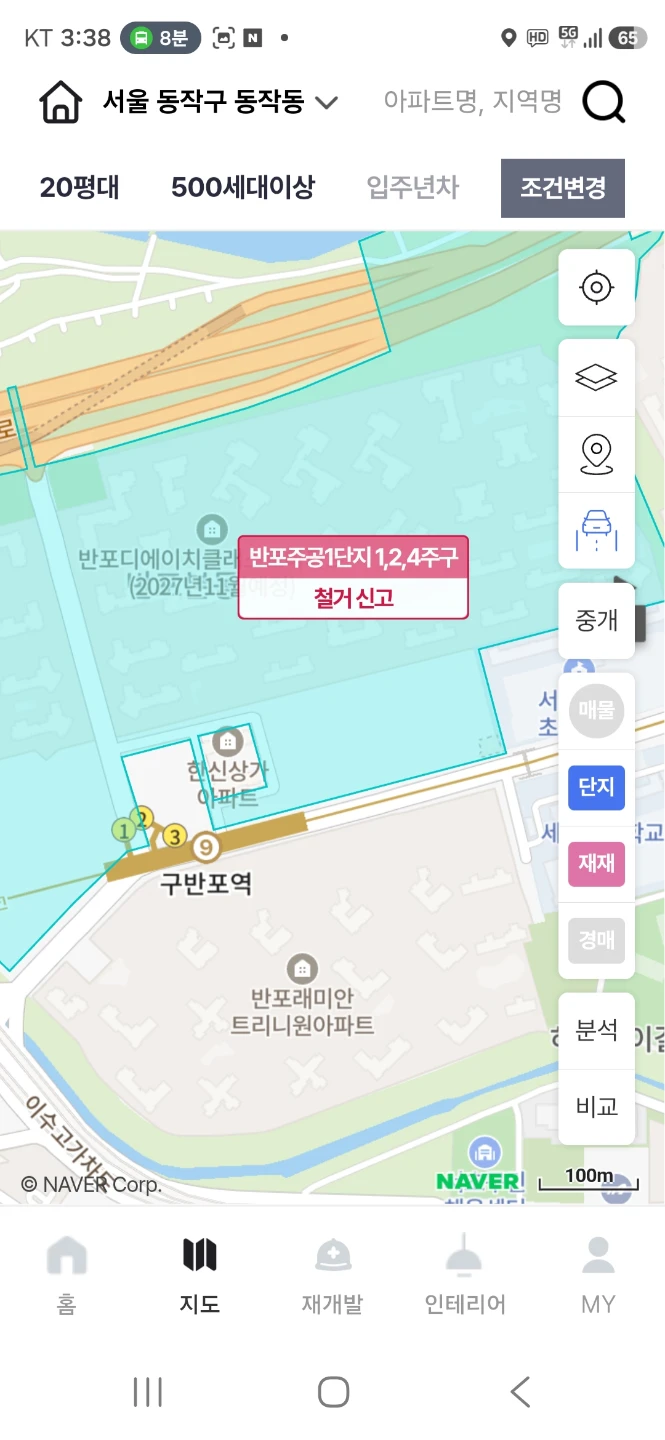The image size is (665, 1440).
Task: Select the 20평대 filter
Action: (x=80, y=187)
